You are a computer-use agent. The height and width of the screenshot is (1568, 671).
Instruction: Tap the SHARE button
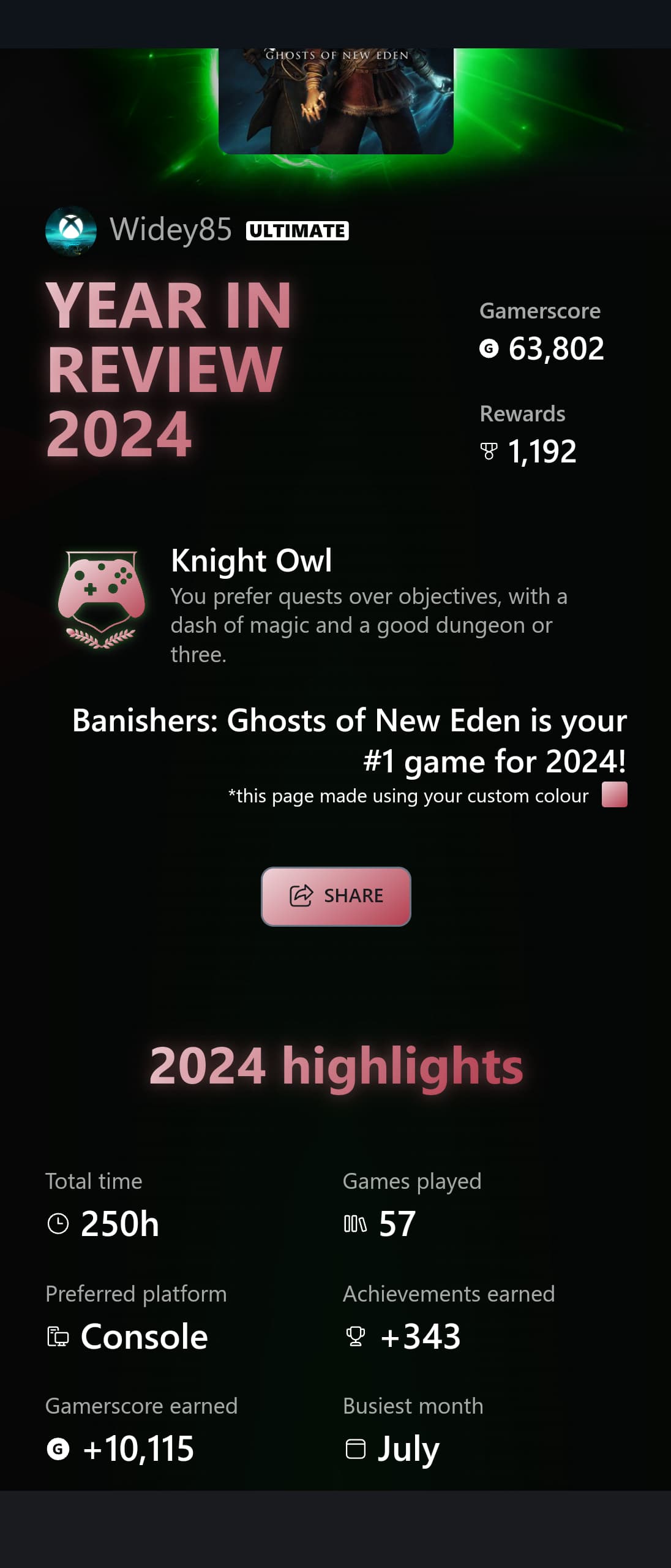pos(335,896)
